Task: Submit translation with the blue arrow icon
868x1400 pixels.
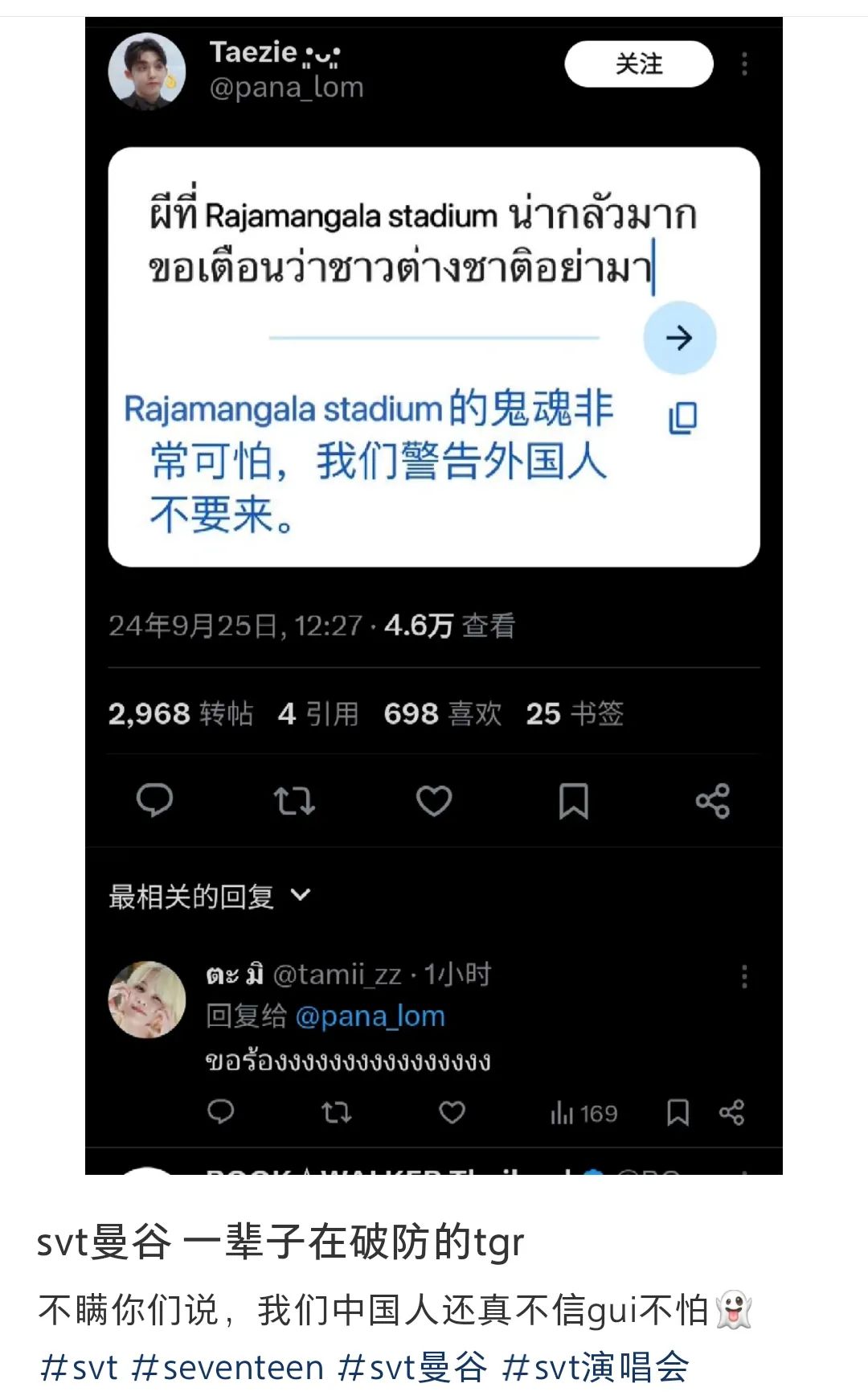Action: (679, 339)
